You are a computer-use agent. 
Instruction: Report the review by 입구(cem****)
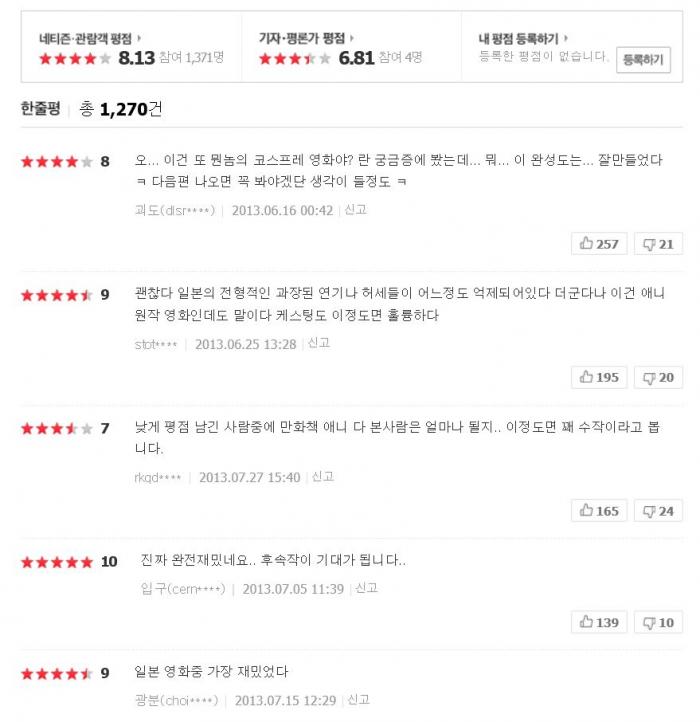coord(367,589)
